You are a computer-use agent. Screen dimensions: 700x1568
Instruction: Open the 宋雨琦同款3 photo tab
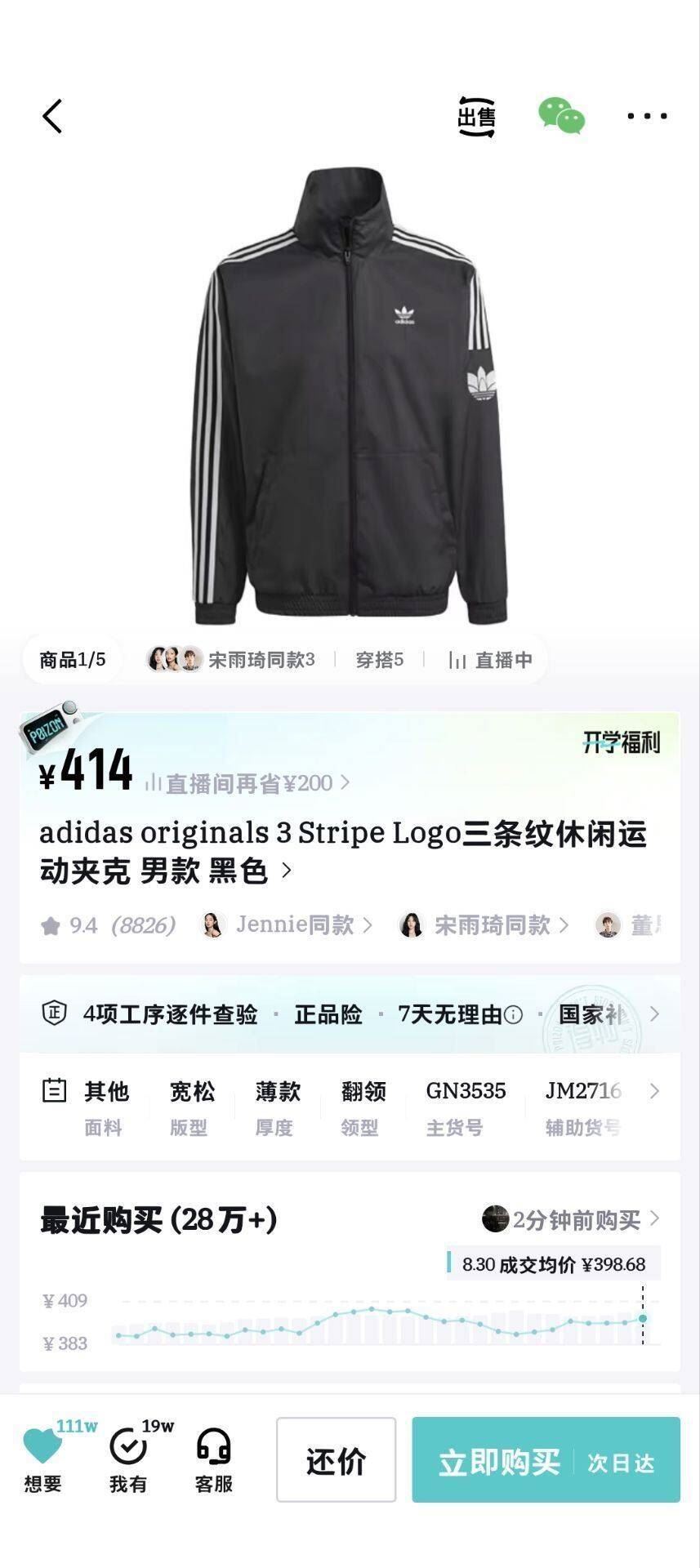231,659
